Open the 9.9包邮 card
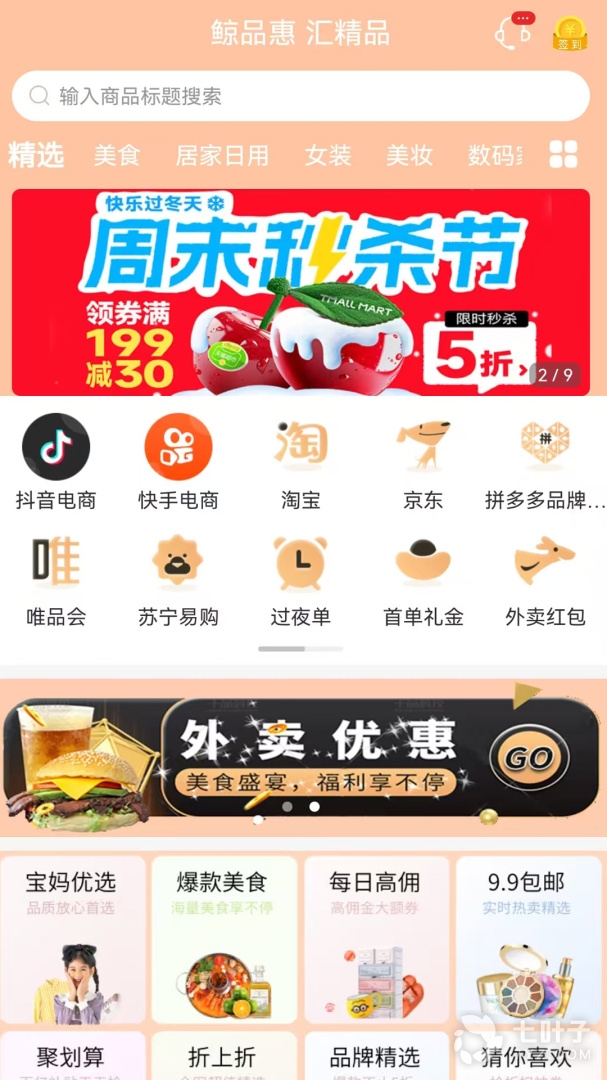The height and width of the screenshot is (1080, 607). (x=528, y=940)
